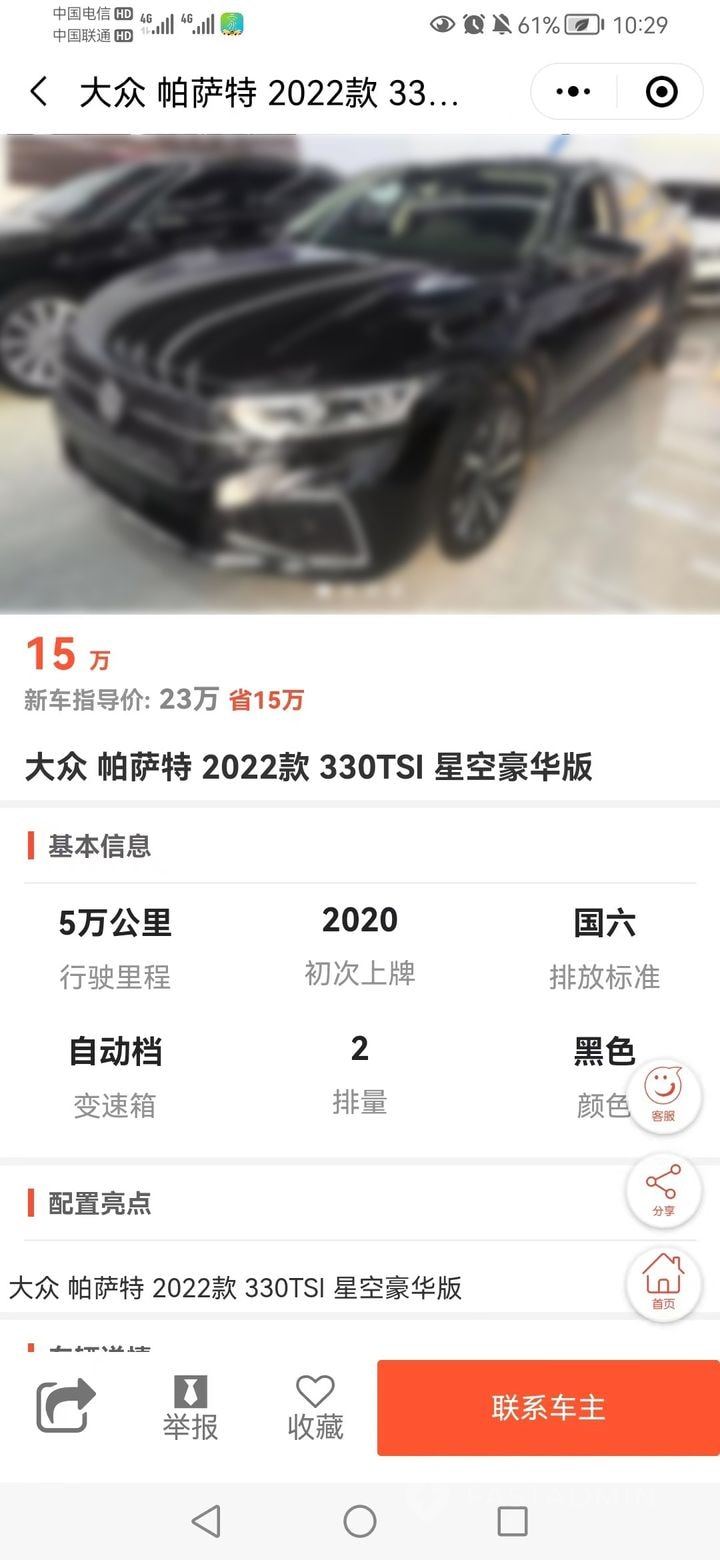
Task: Open customer service (客服) floating button
Action: click(x=663, y=1094)
